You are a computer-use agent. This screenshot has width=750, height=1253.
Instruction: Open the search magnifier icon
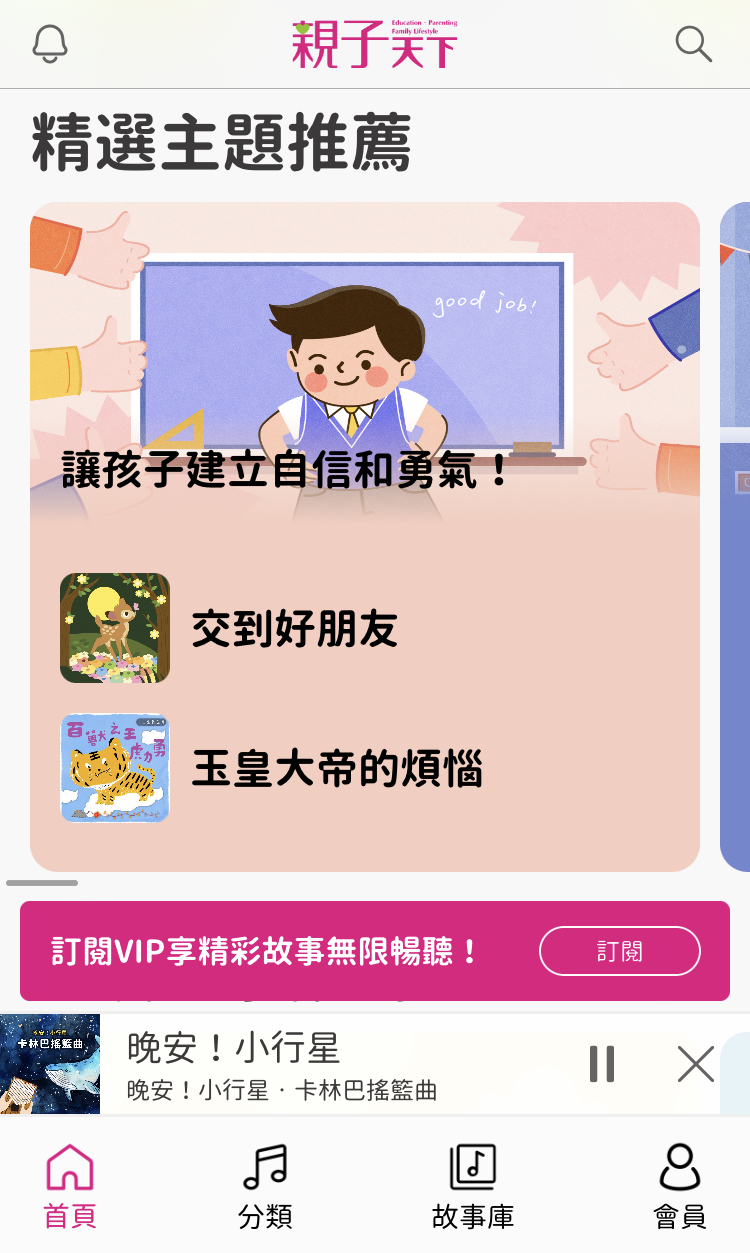(x=693, y=44)
